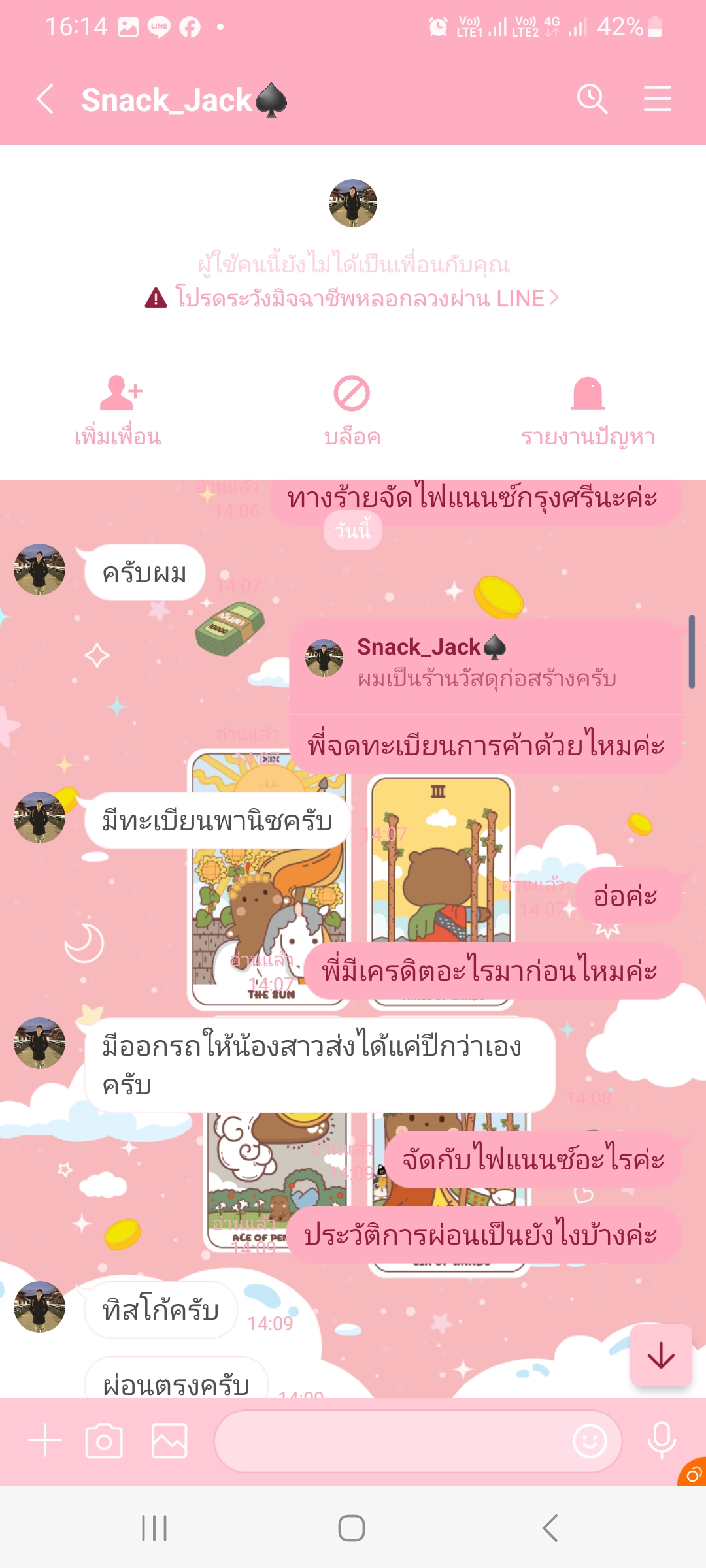706x1568 pixels.
Task: Open recent apps from the navigation bar
Action: (155, 1528)
